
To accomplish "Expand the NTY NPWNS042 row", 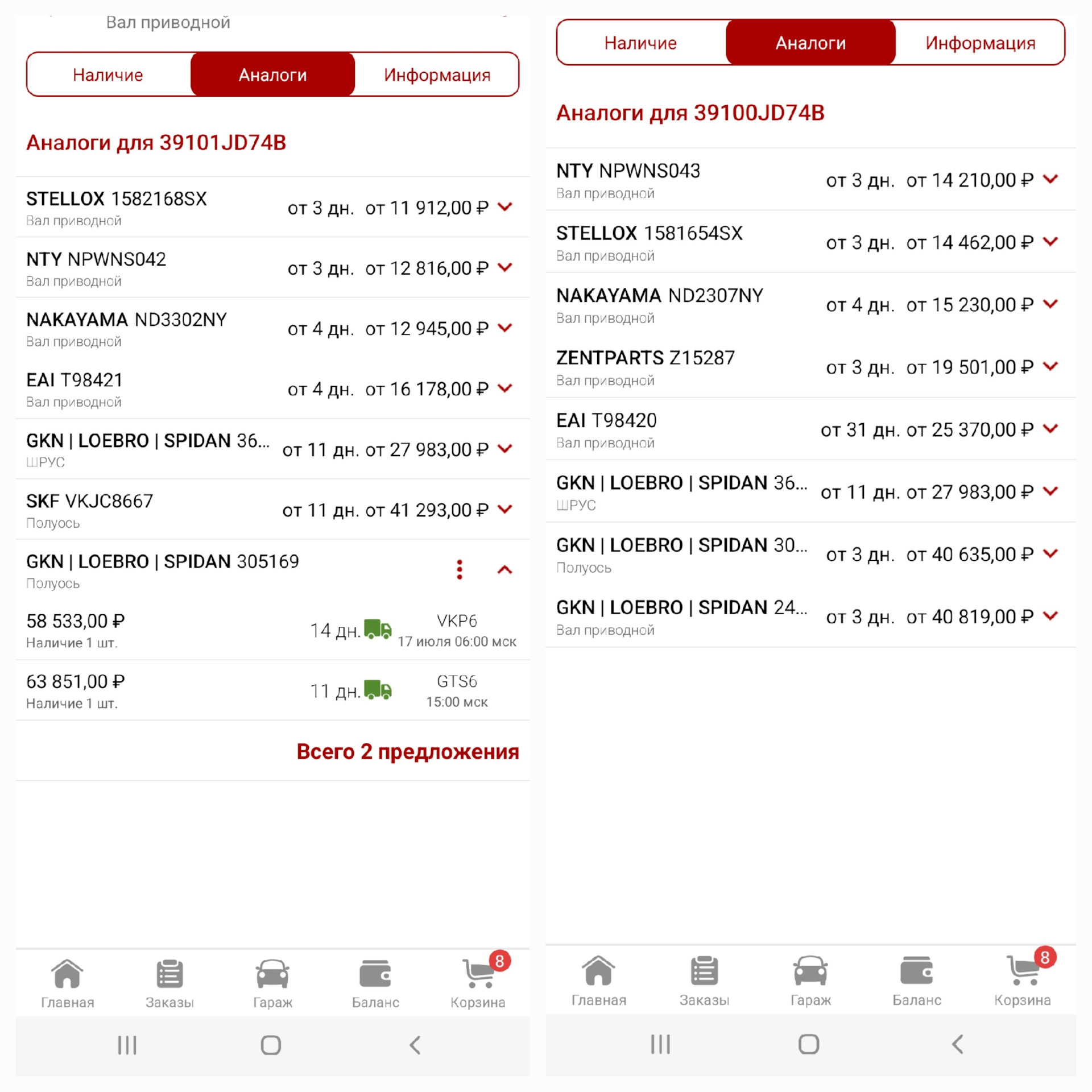I will coord(504,267).
